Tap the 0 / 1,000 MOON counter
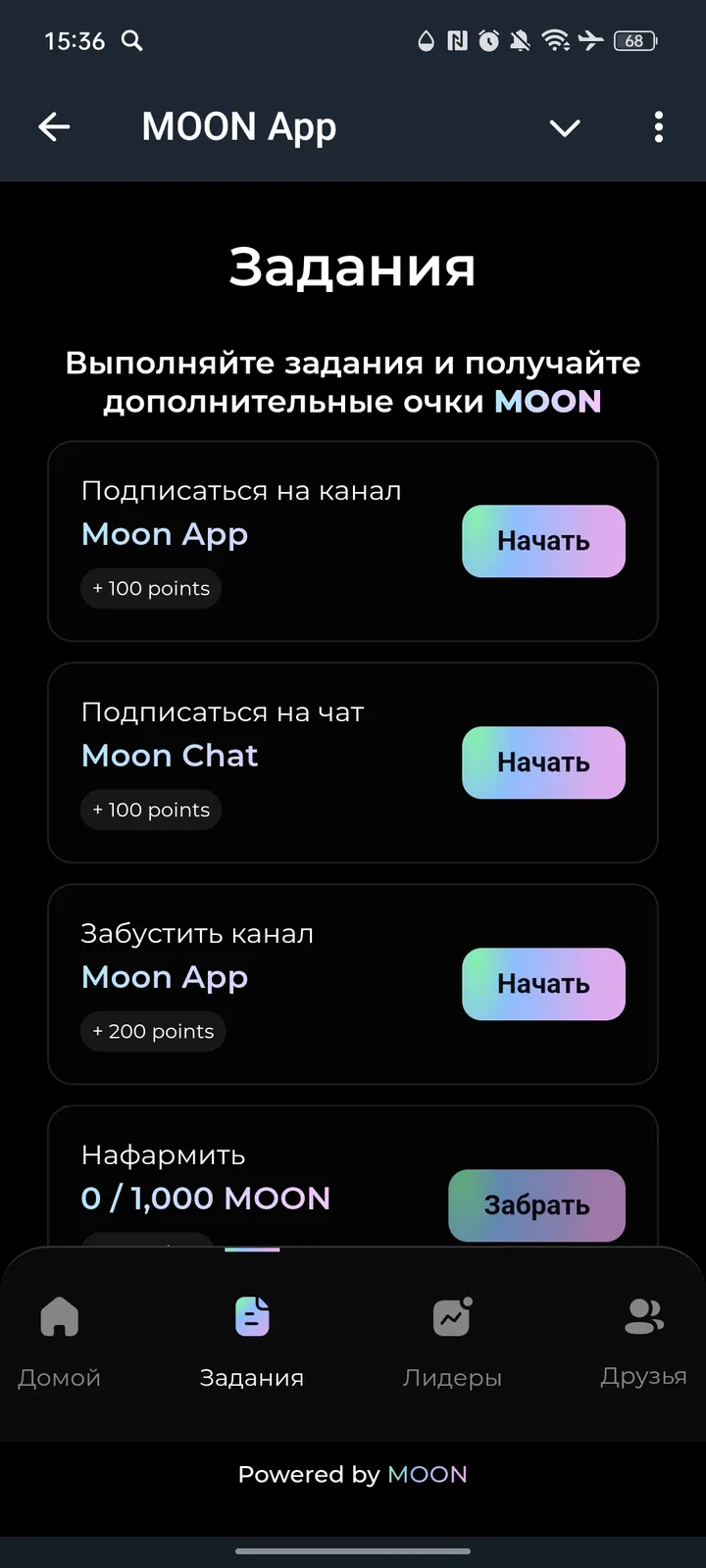706x1568 pixels. (205, 1198)
